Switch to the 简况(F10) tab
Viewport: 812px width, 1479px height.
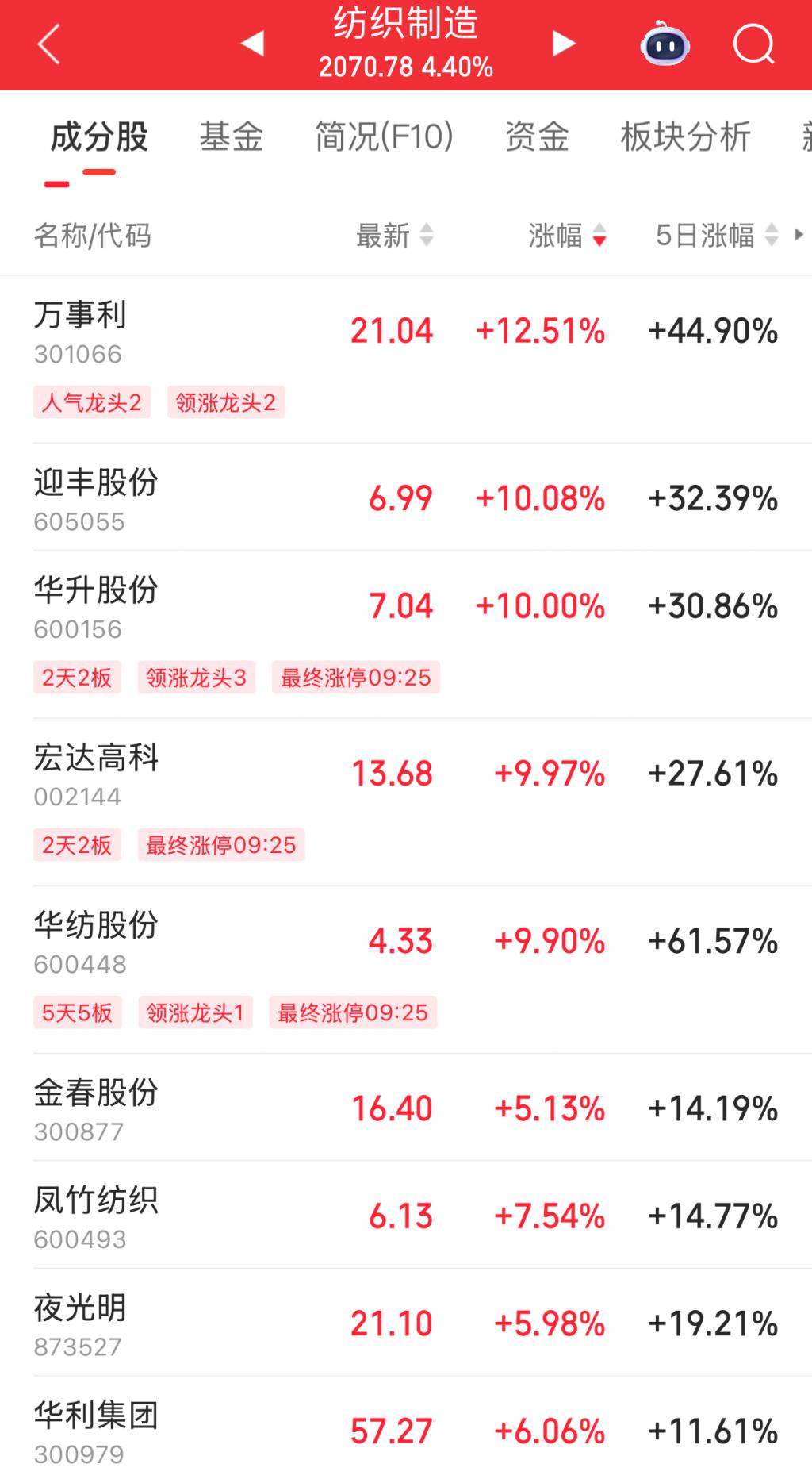pos(385,136)
